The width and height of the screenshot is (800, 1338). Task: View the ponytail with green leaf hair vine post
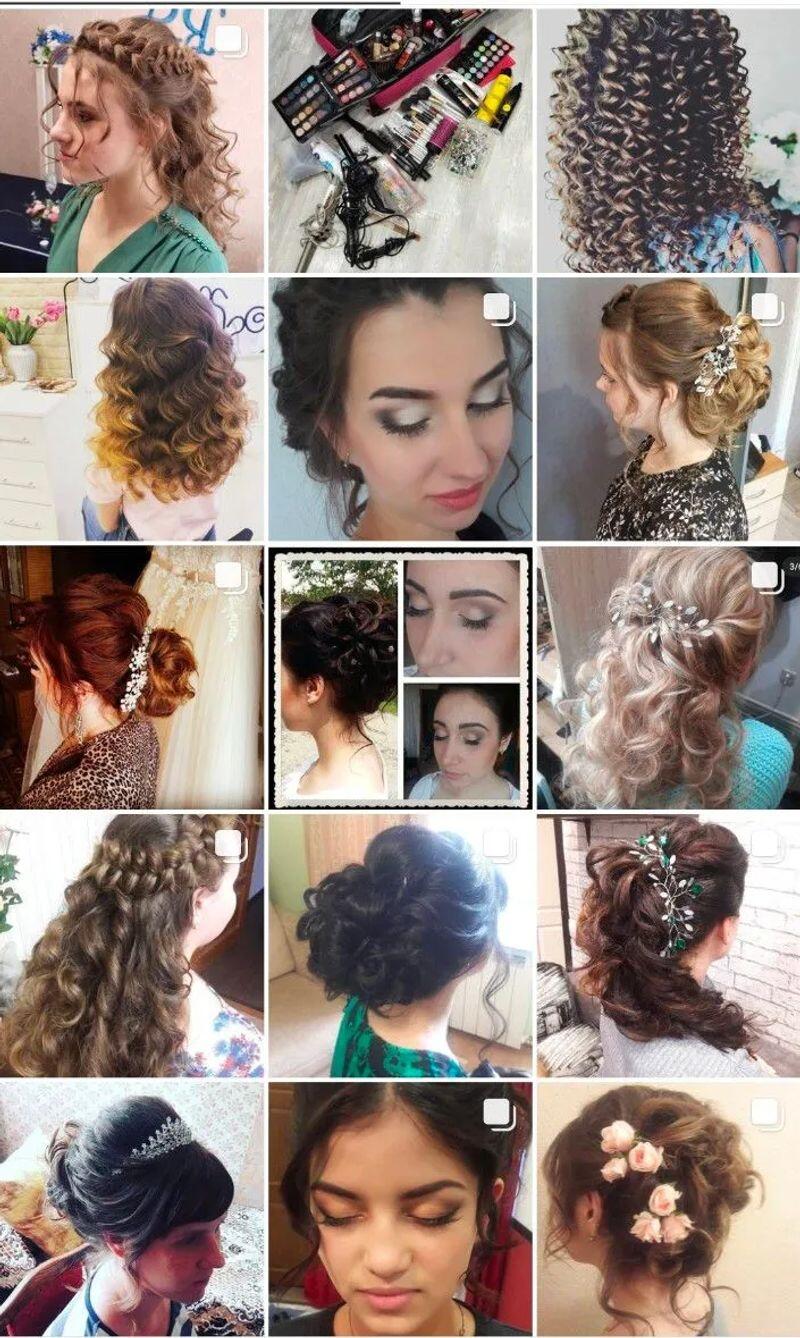pos(668,944)
